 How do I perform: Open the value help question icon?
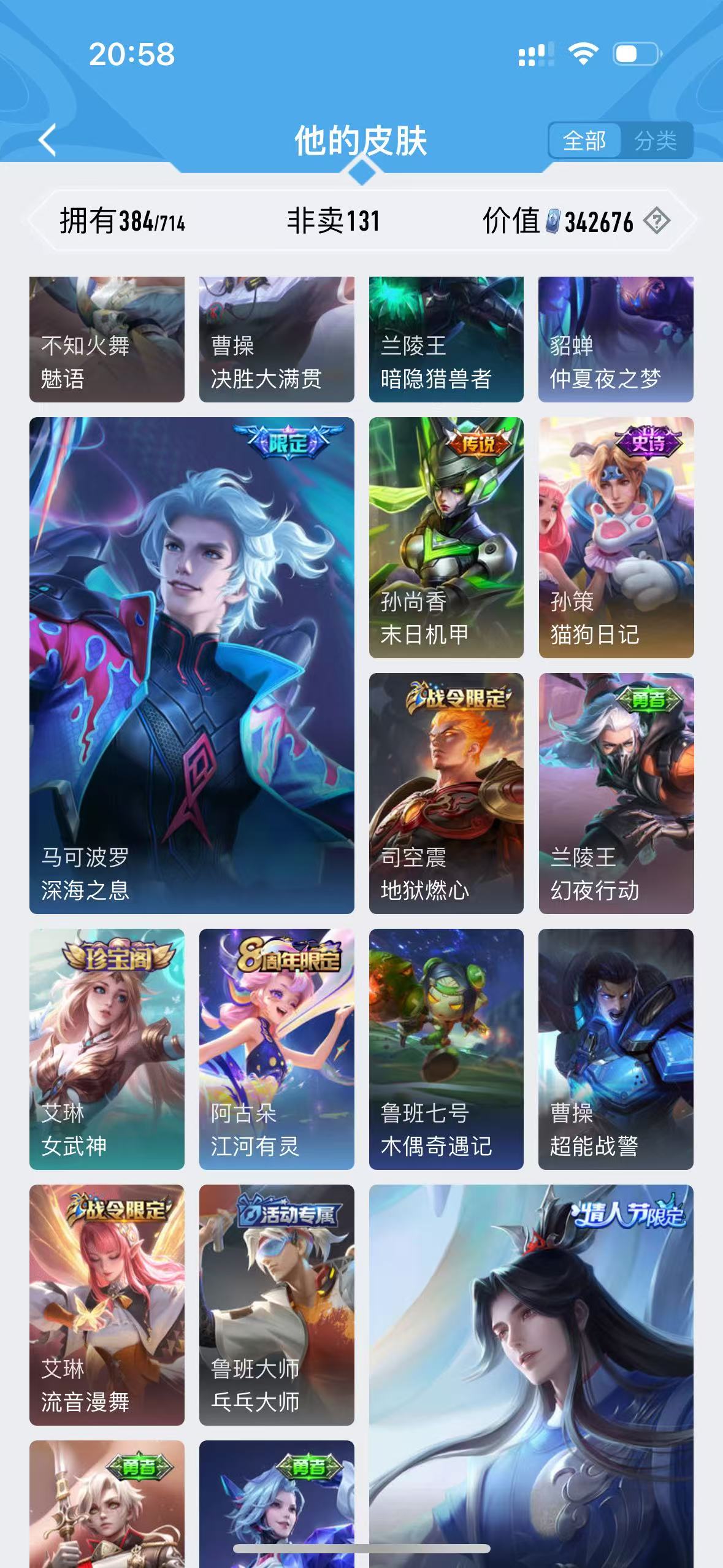[656, 221]
